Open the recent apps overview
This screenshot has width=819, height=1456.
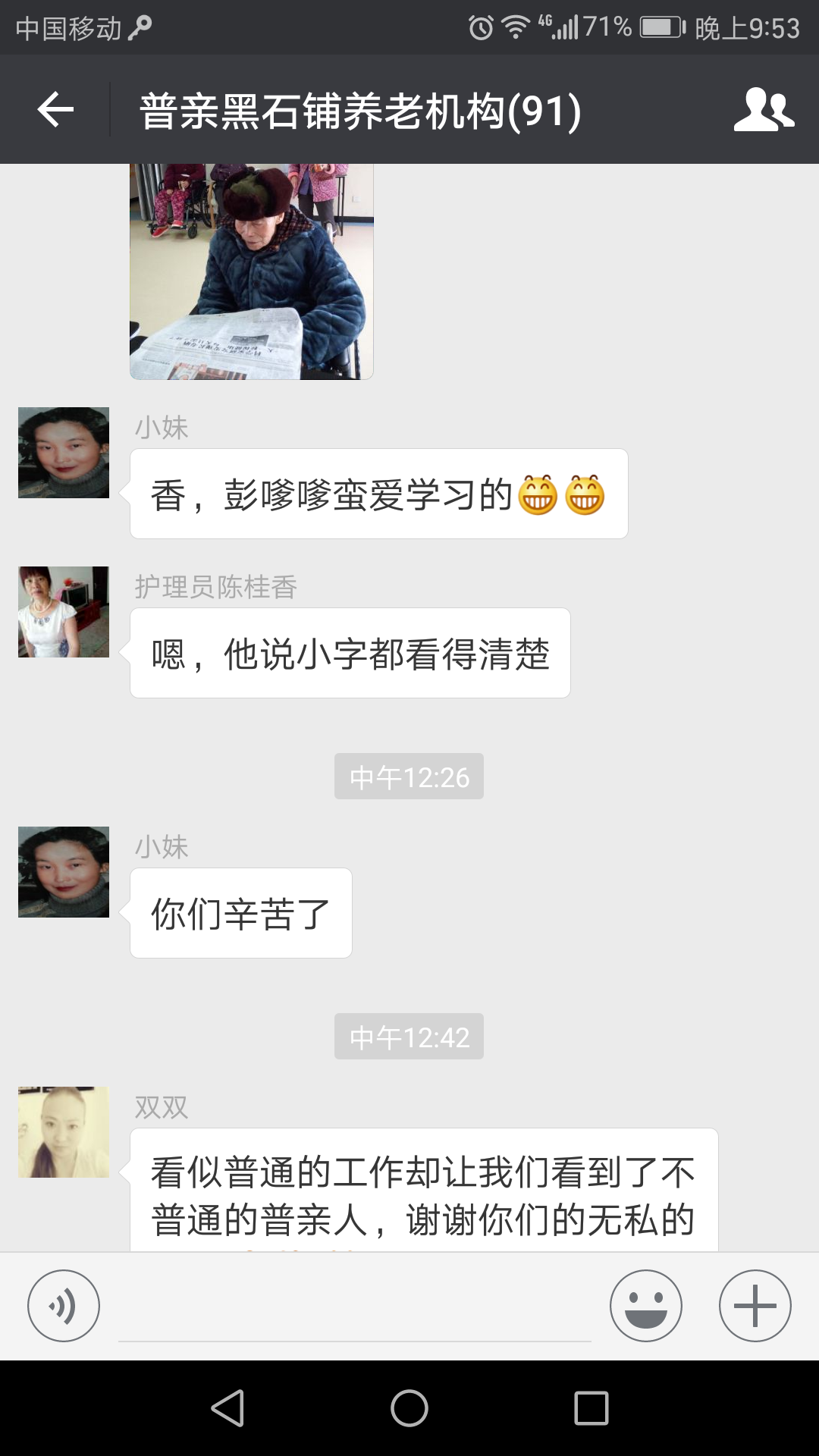pyautogui.click(x=591, y=1408)
